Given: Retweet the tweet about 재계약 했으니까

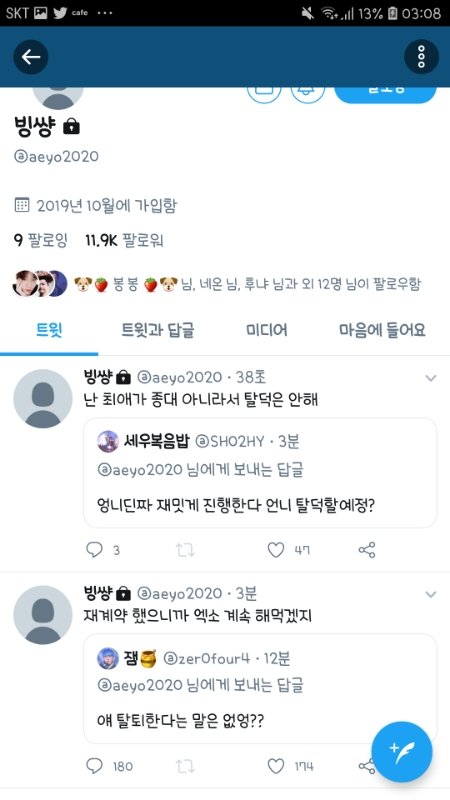Looking at the screenshot, I should 185,766.
